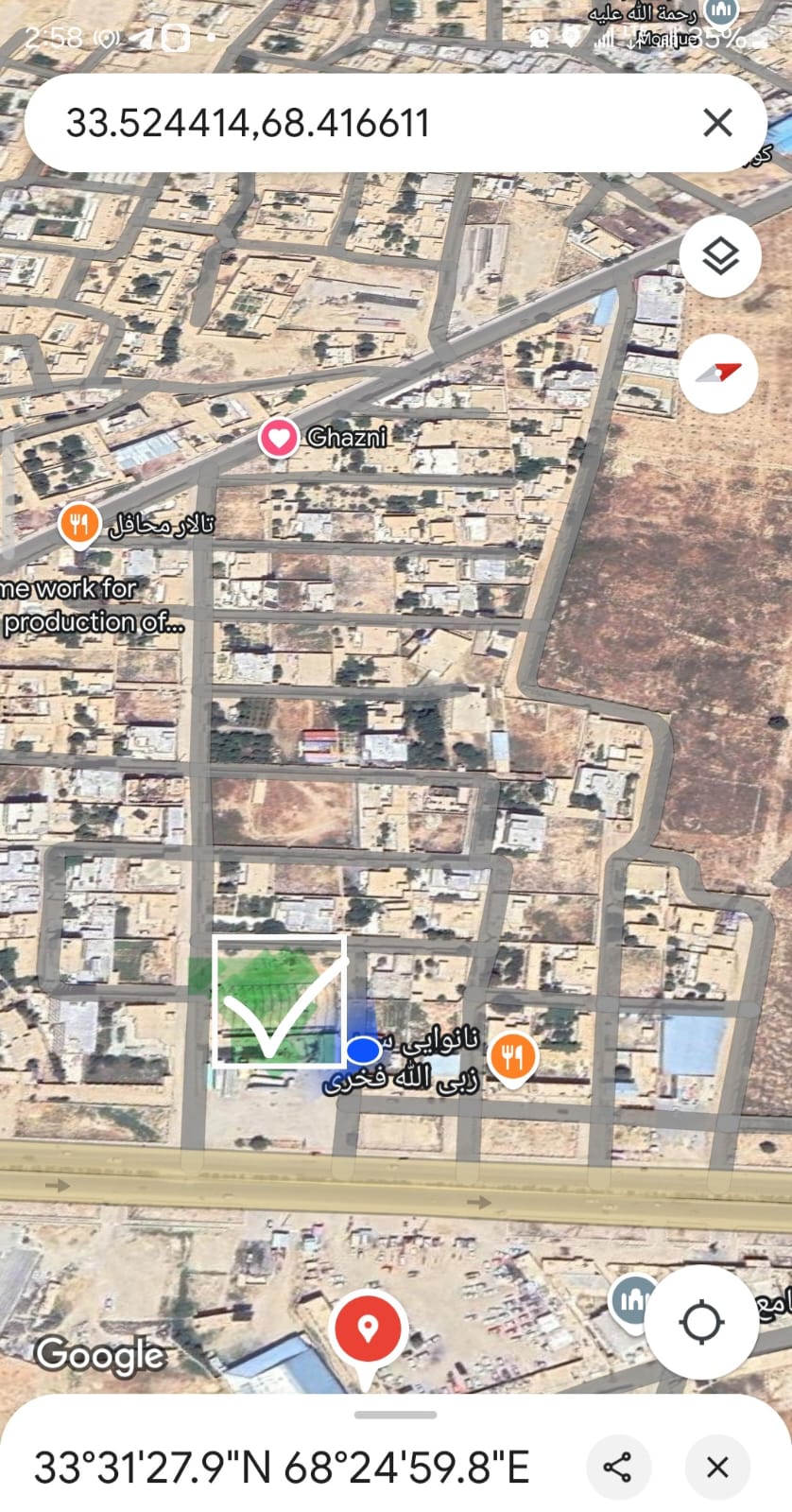Image resolution: width=792 pixels, height=1512 pixels.
Task: Share the dropped pin location
Action: (618, 1467)
